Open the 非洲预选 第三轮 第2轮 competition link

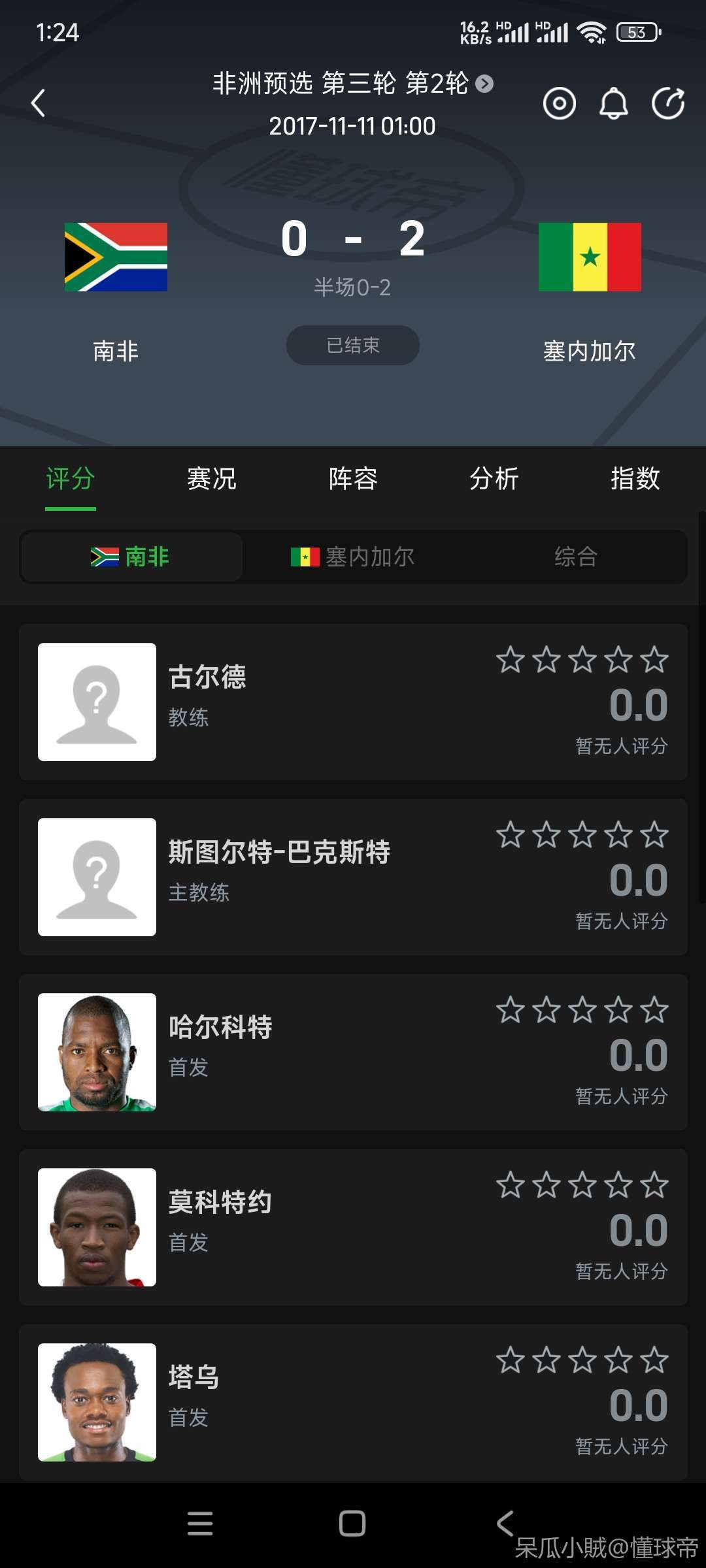click(x=352, y=84)
